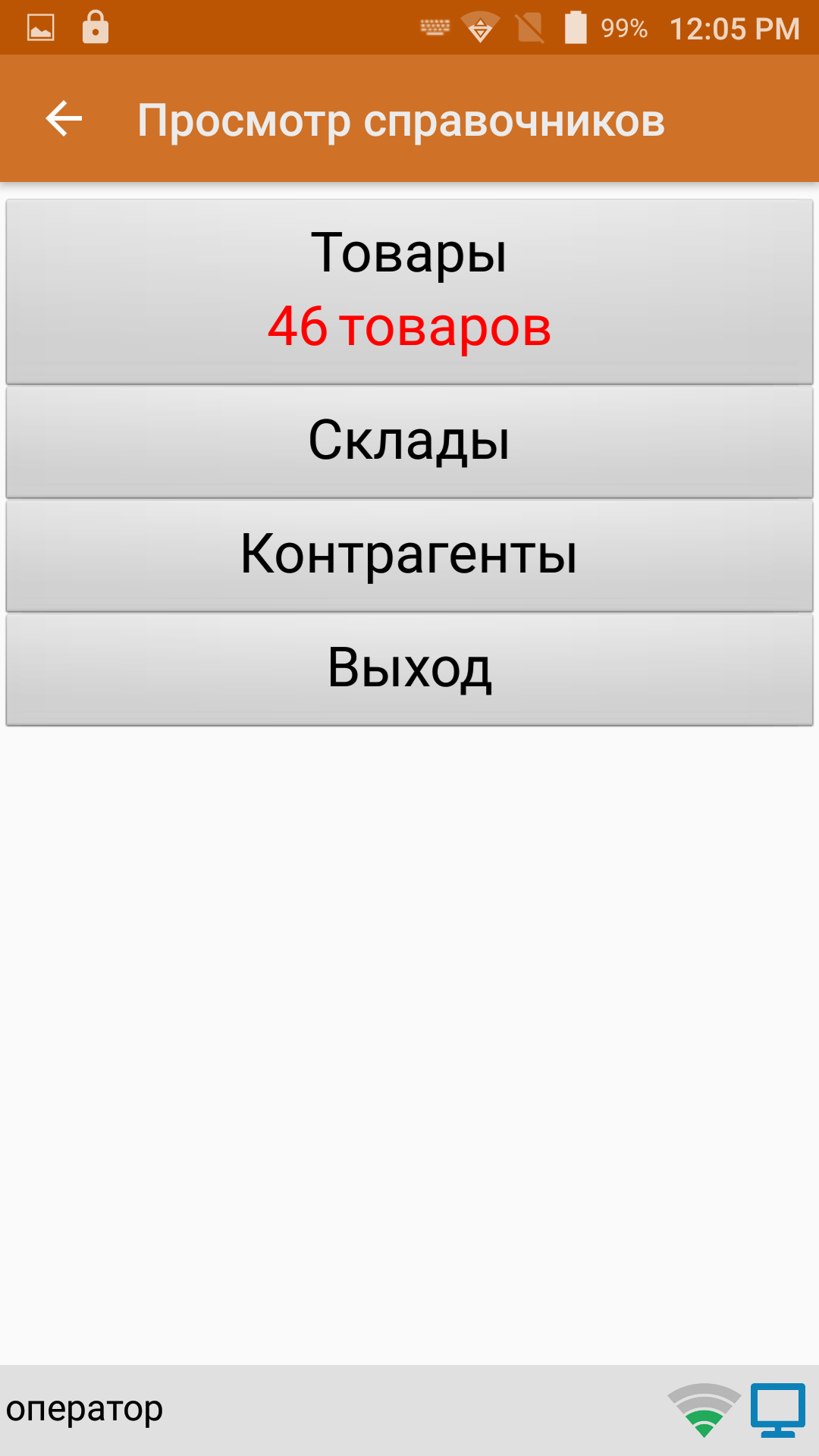Tap the Выход button
The height and width of the screenshot is (1456, 819).
409,670
